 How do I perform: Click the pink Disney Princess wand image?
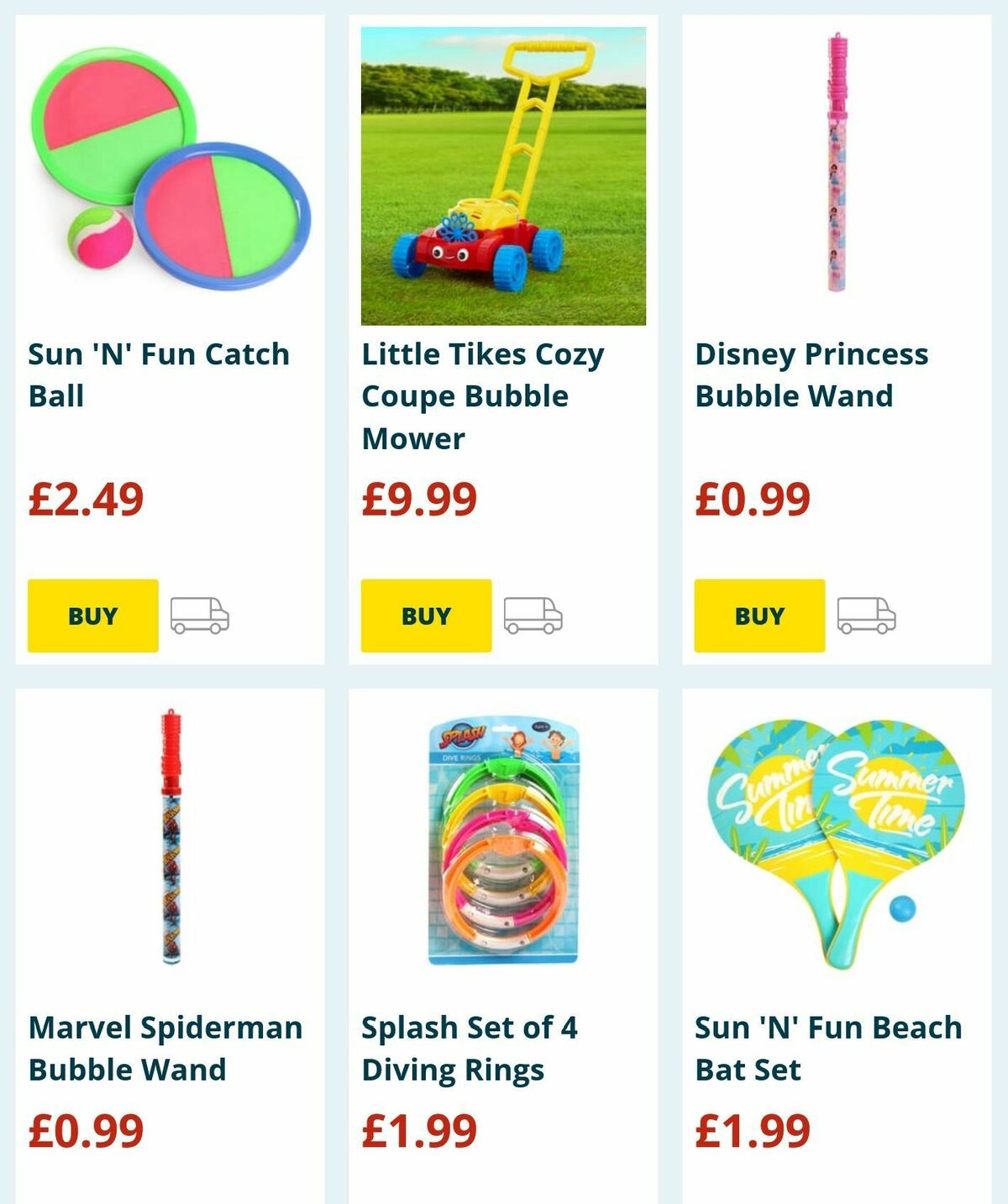pyautogui.click(x=837, y=160)
